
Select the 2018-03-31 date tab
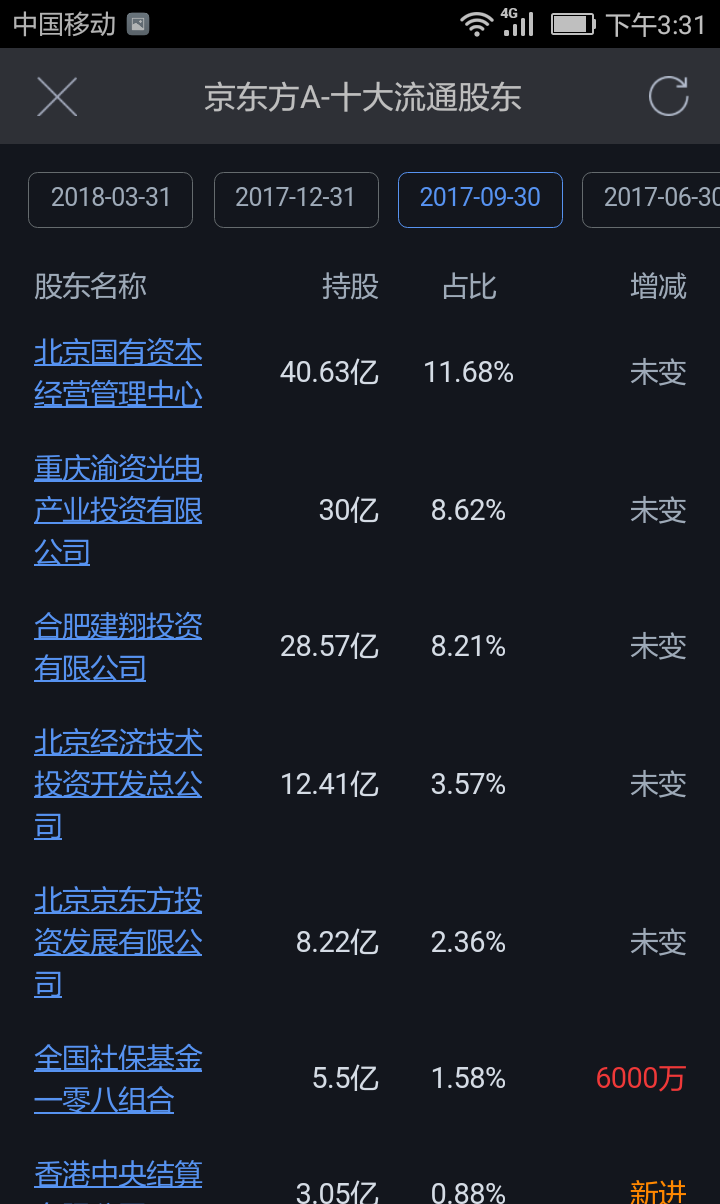point(110,199)
